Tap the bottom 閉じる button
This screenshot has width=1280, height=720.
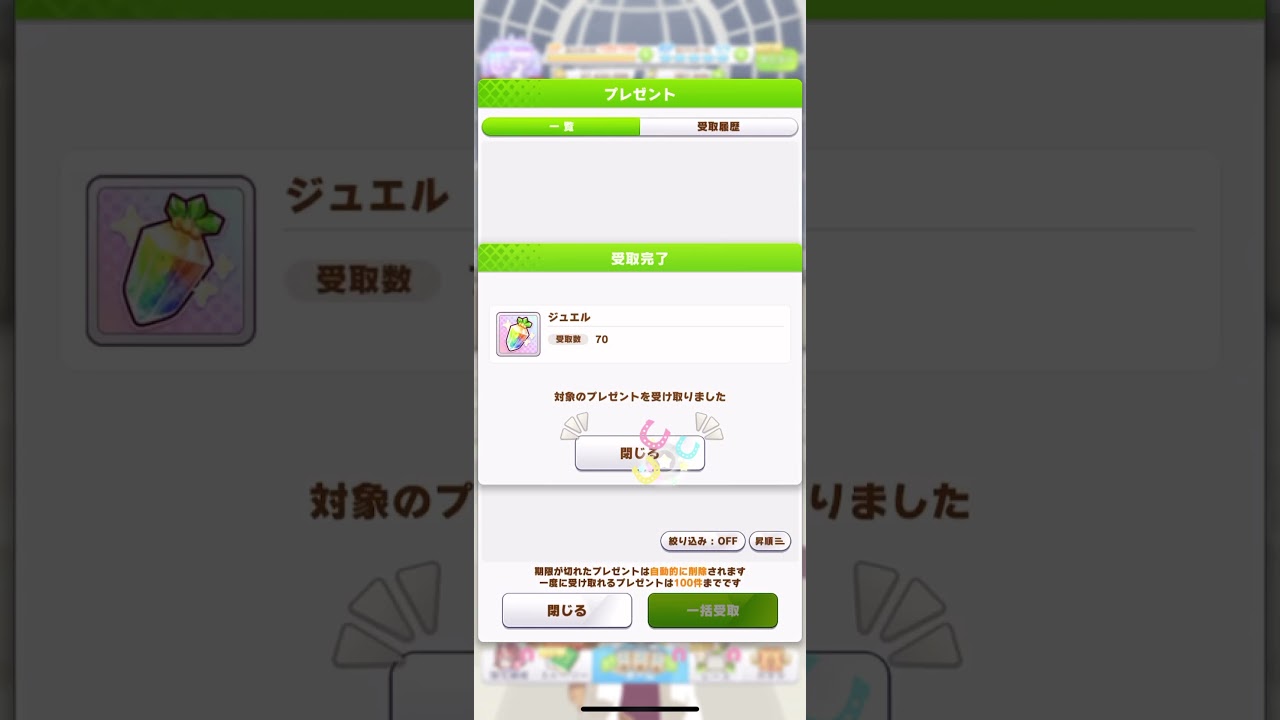[x=566, y=610]
